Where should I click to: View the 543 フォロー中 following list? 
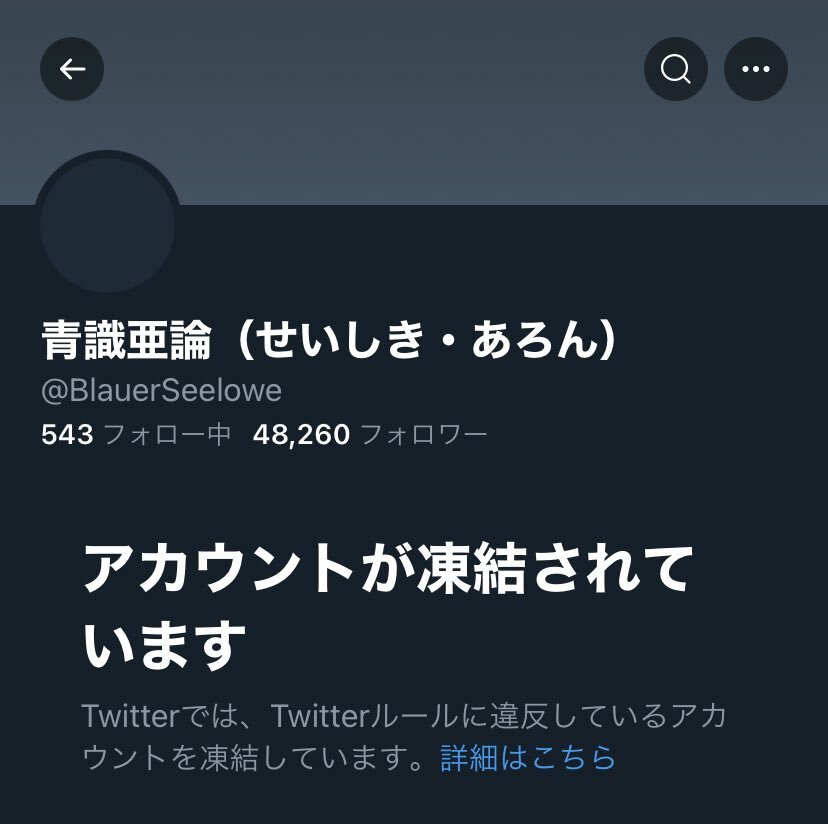coord(136,435)
